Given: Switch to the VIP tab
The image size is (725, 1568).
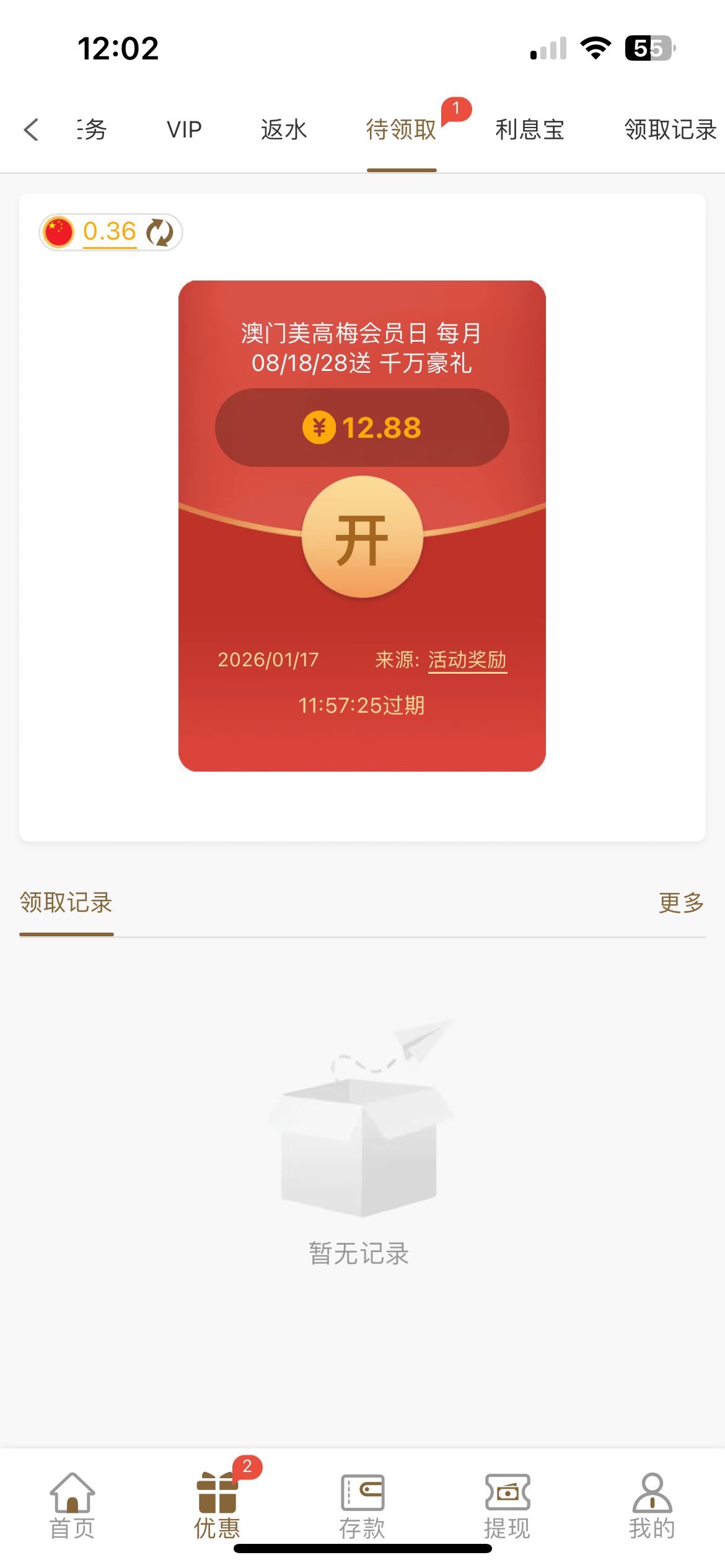Looking at the screenshot, I should pos(184,130).
